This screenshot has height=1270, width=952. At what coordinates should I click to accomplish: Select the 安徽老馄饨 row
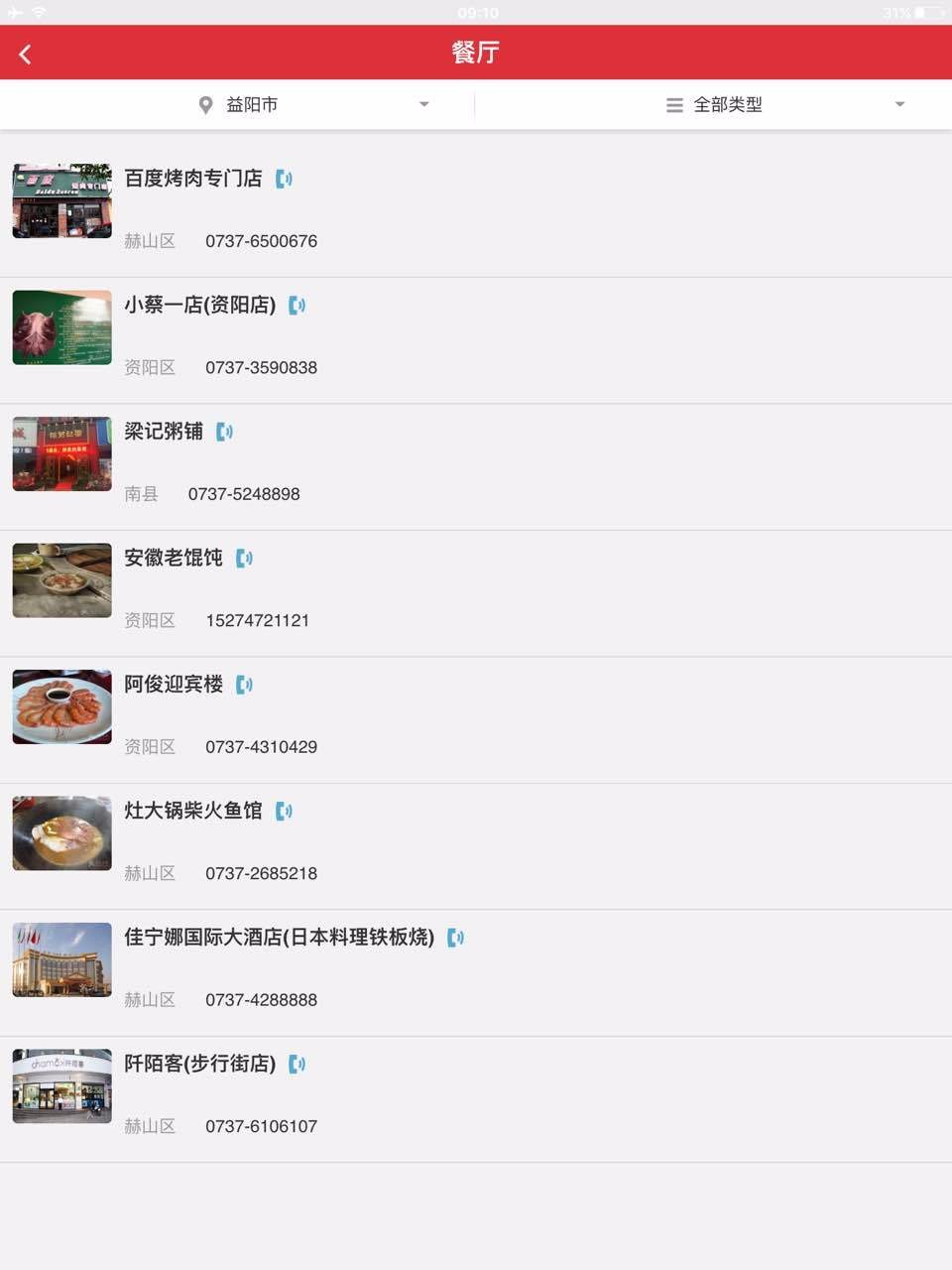click(174, 559)
